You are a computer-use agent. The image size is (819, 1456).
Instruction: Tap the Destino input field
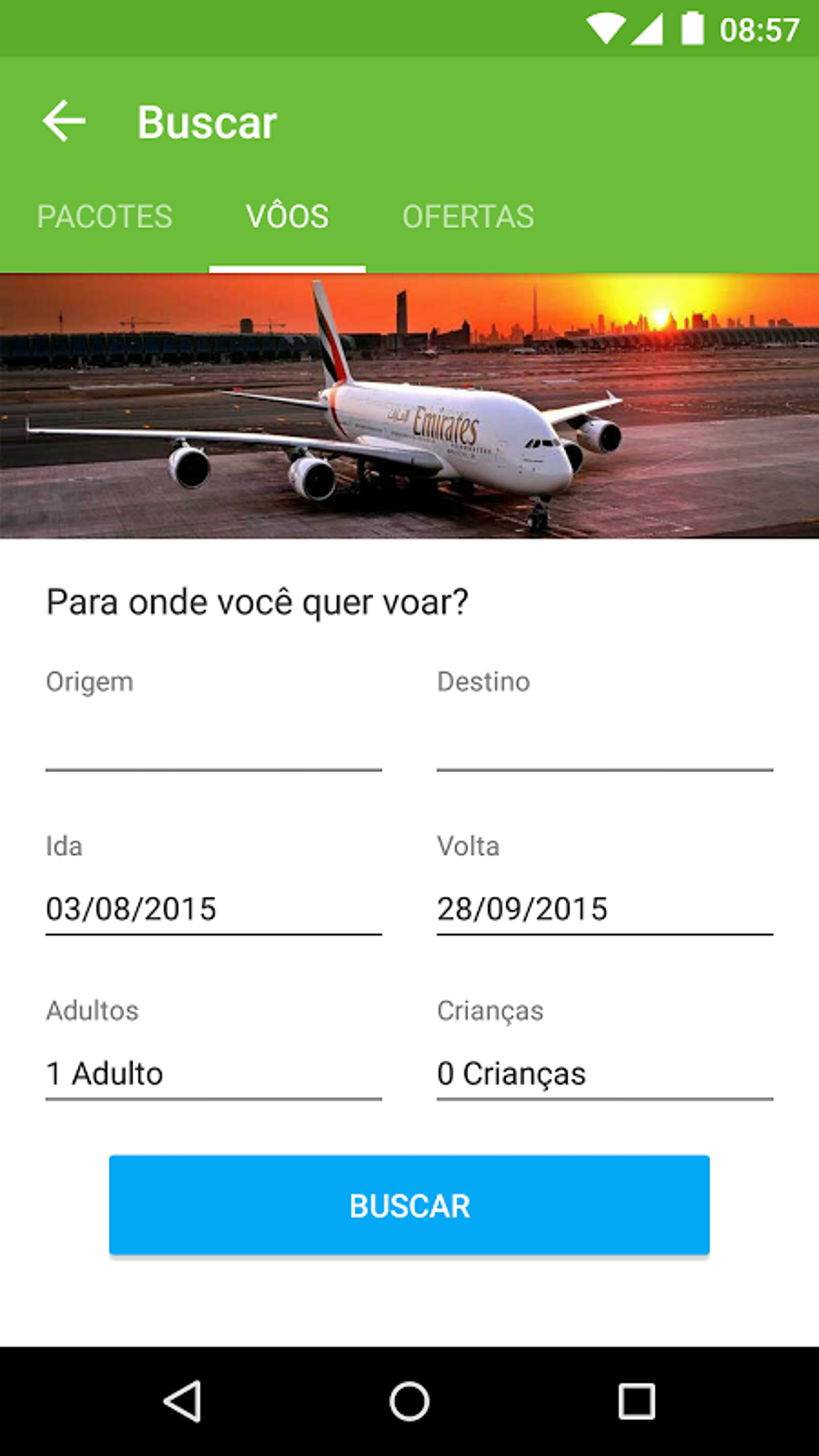604,743
